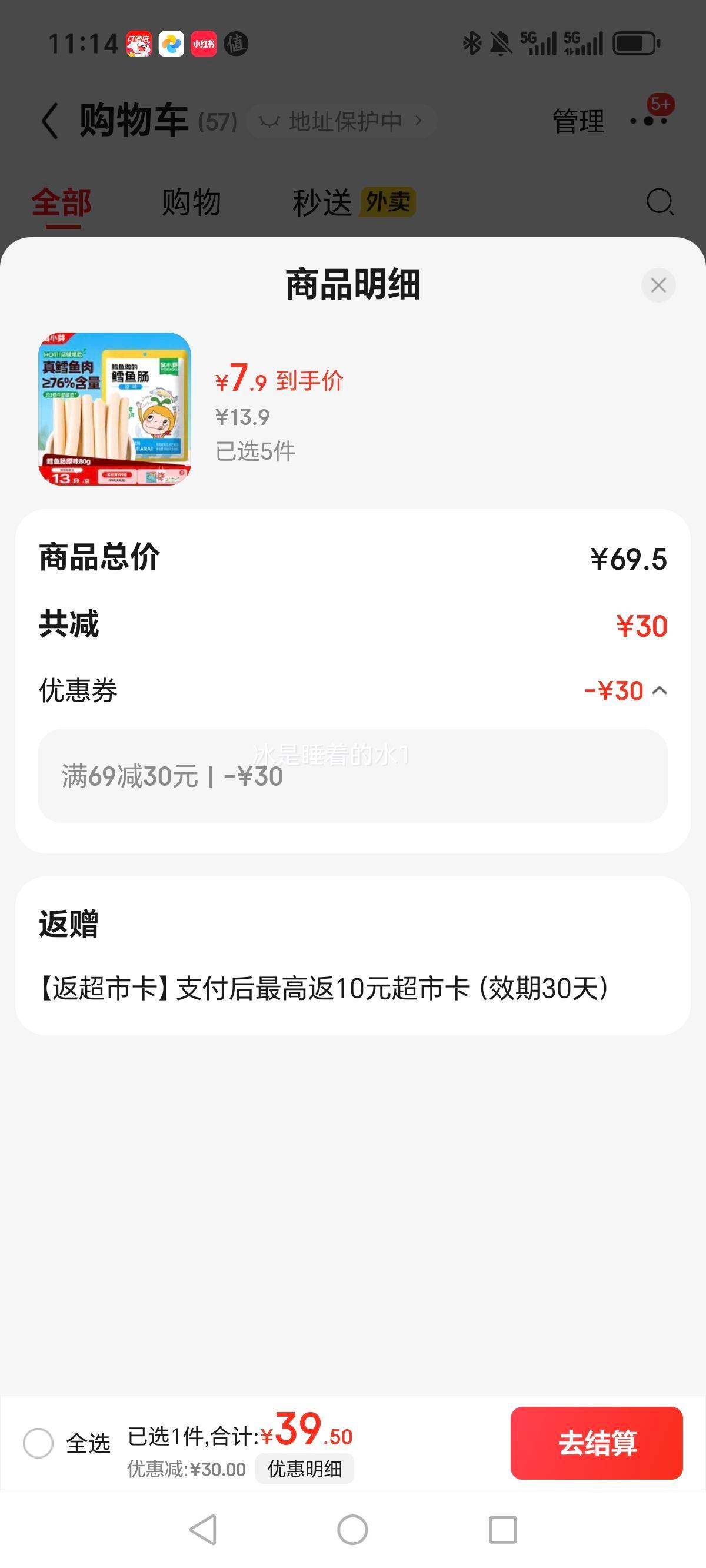The height and width of the screenshot is (1568, 706).
Task: Open 优惠明细 discount breakdown
Action: [x=304, y=1469]
